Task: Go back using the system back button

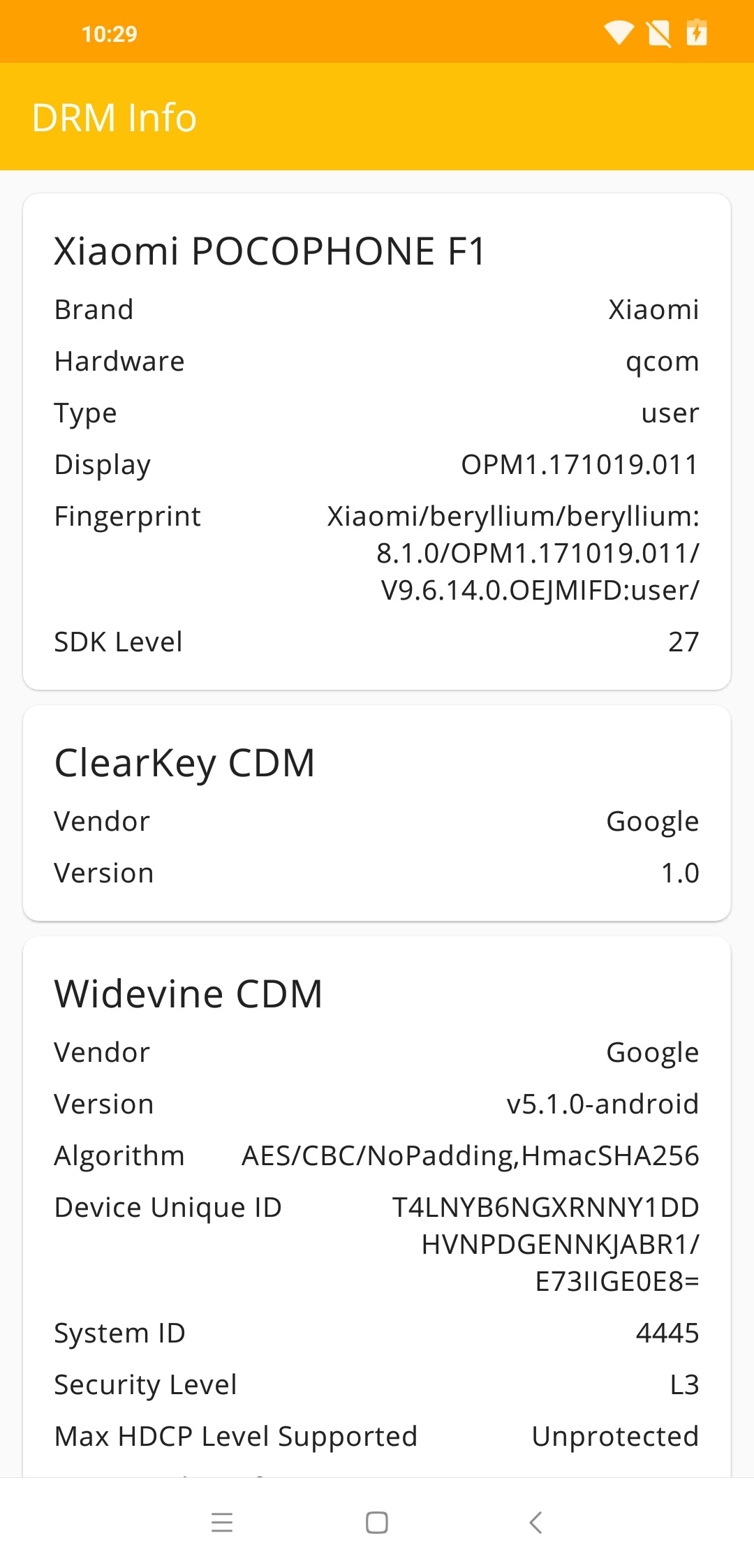Action: [535, 1523]
